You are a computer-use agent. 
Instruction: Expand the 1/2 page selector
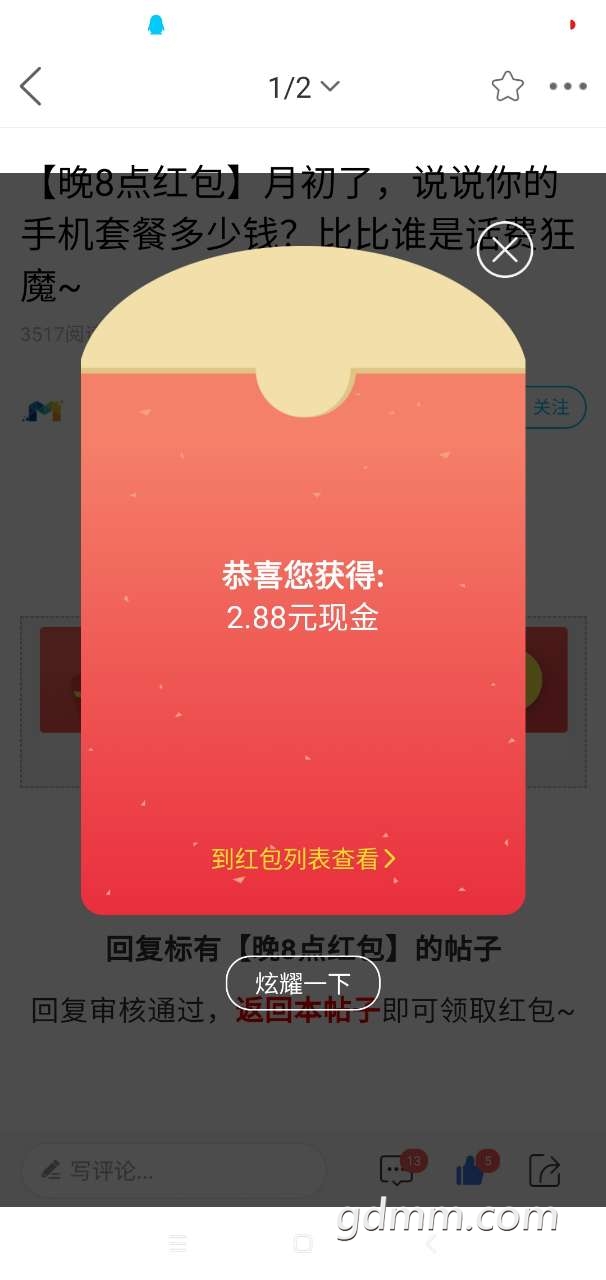click(x=303, y=87)
